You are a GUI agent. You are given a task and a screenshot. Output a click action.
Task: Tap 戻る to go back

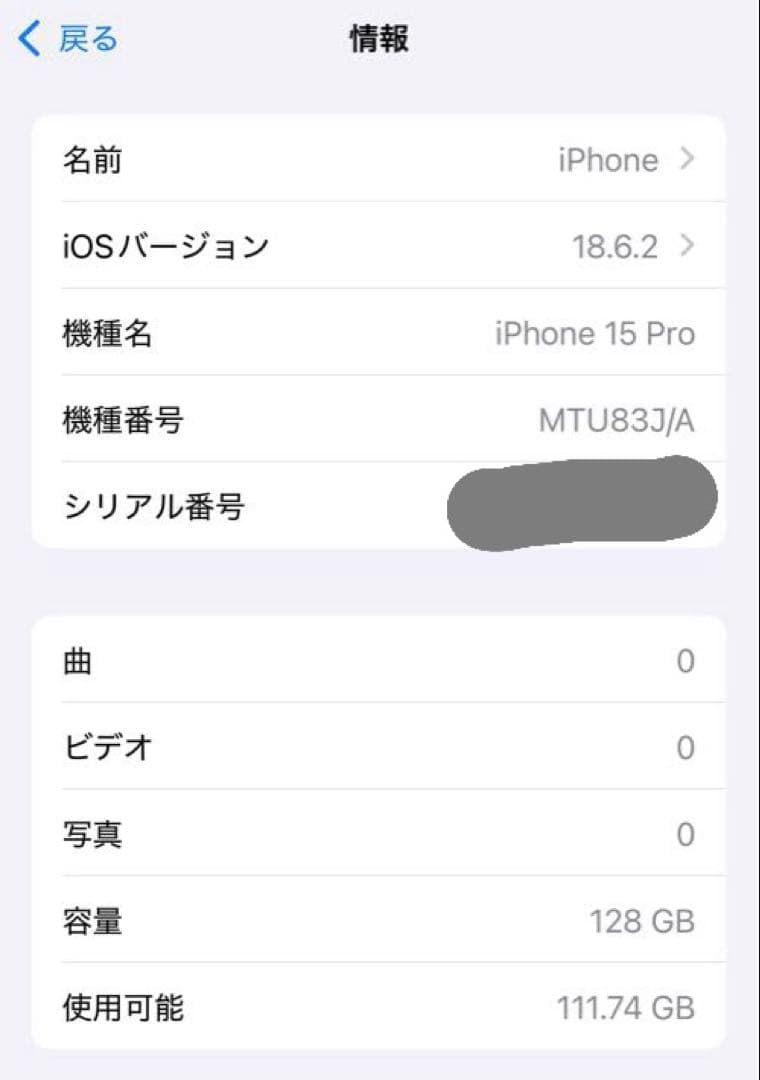(83, 38)
